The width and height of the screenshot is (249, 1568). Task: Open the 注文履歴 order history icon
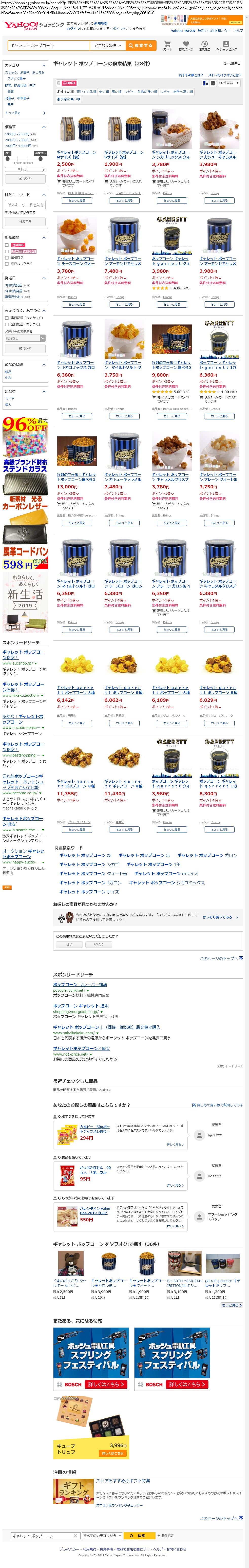[205, 45]
